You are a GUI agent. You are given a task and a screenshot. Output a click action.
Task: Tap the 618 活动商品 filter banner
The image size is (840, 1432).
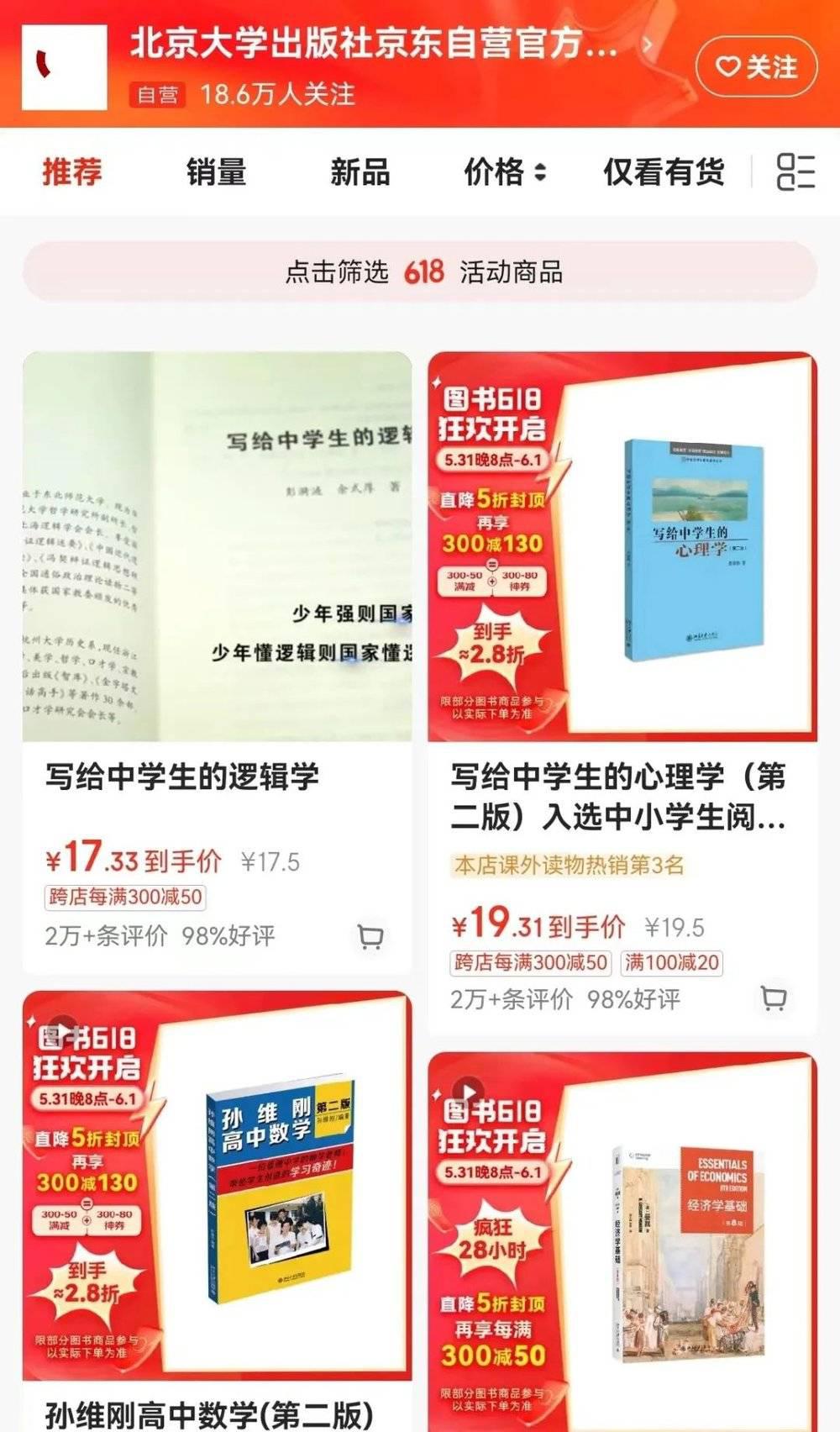[420, 272]
